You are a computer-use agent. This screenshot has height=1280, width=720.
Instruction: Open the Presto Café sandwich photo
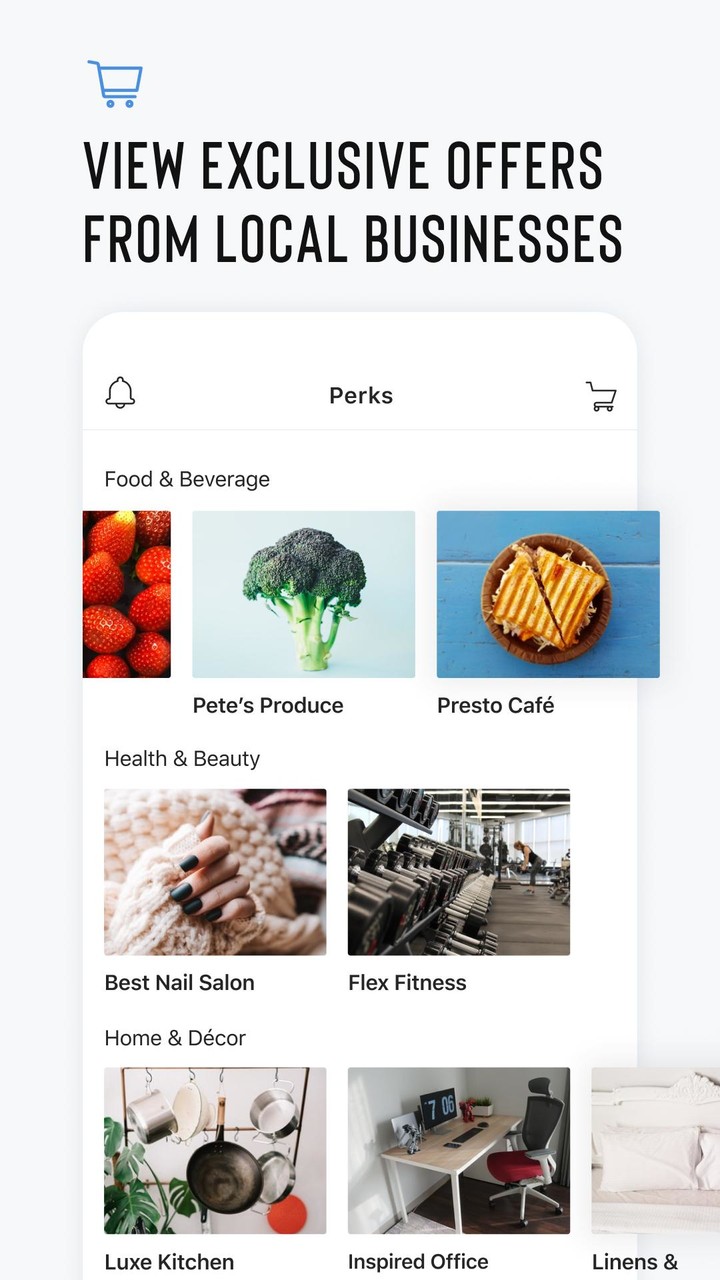(x=547, y=593)
